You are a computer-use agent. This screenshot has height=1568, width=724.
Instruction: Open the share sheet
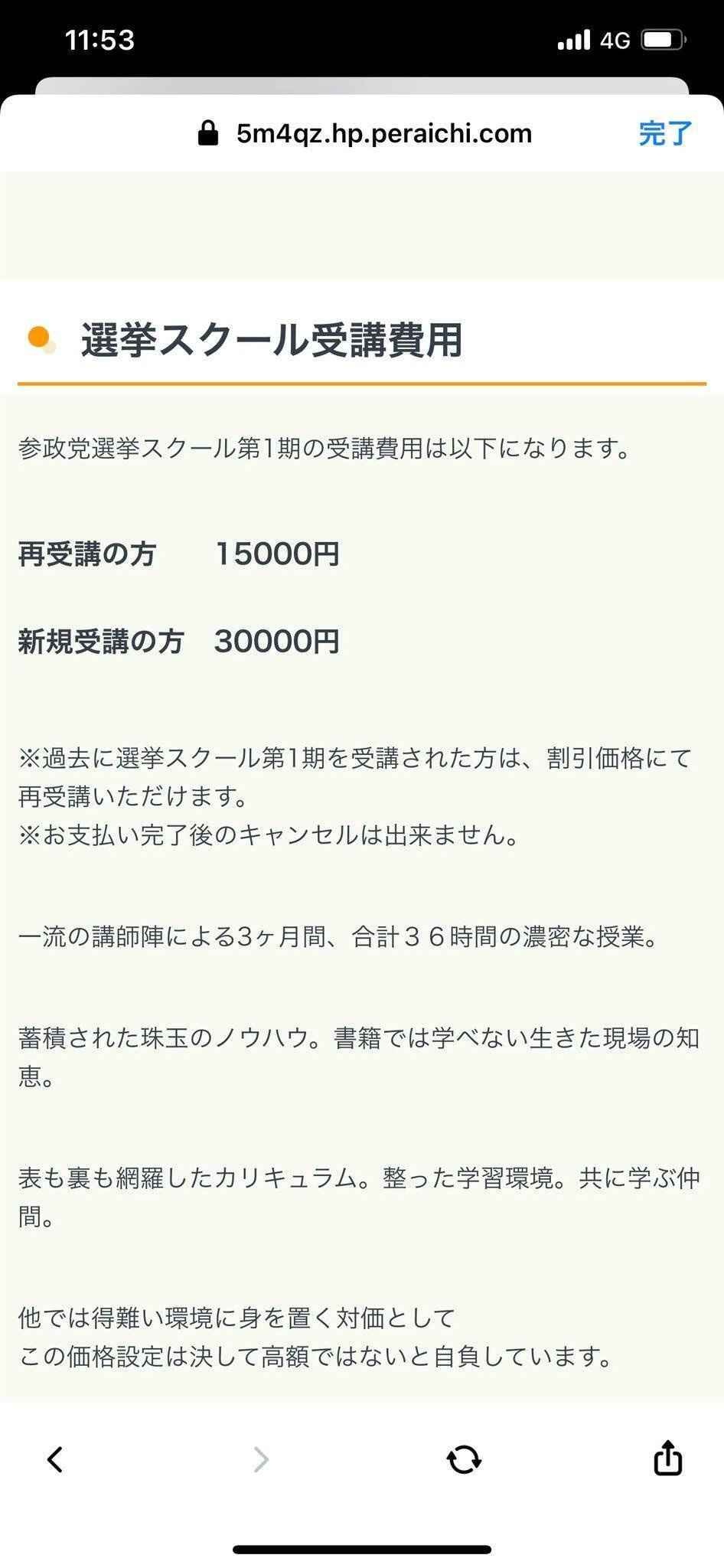click(667, 1458)
